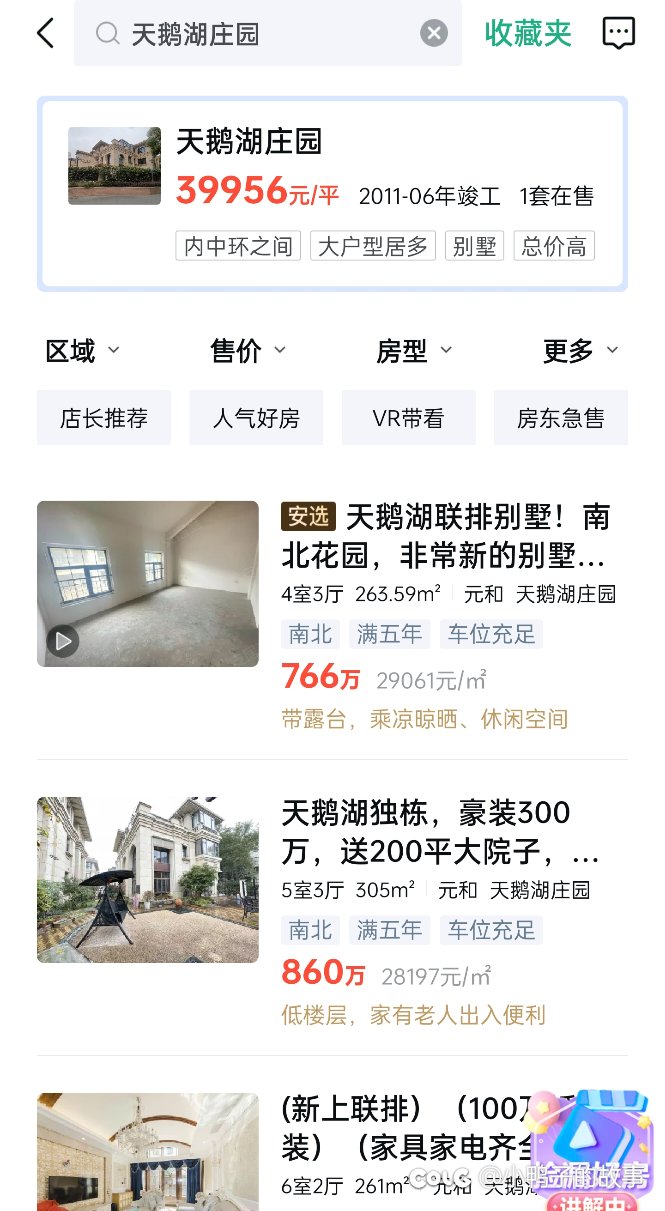
Task: Select the 店长推荐 chip
Action: pos(104,418)
